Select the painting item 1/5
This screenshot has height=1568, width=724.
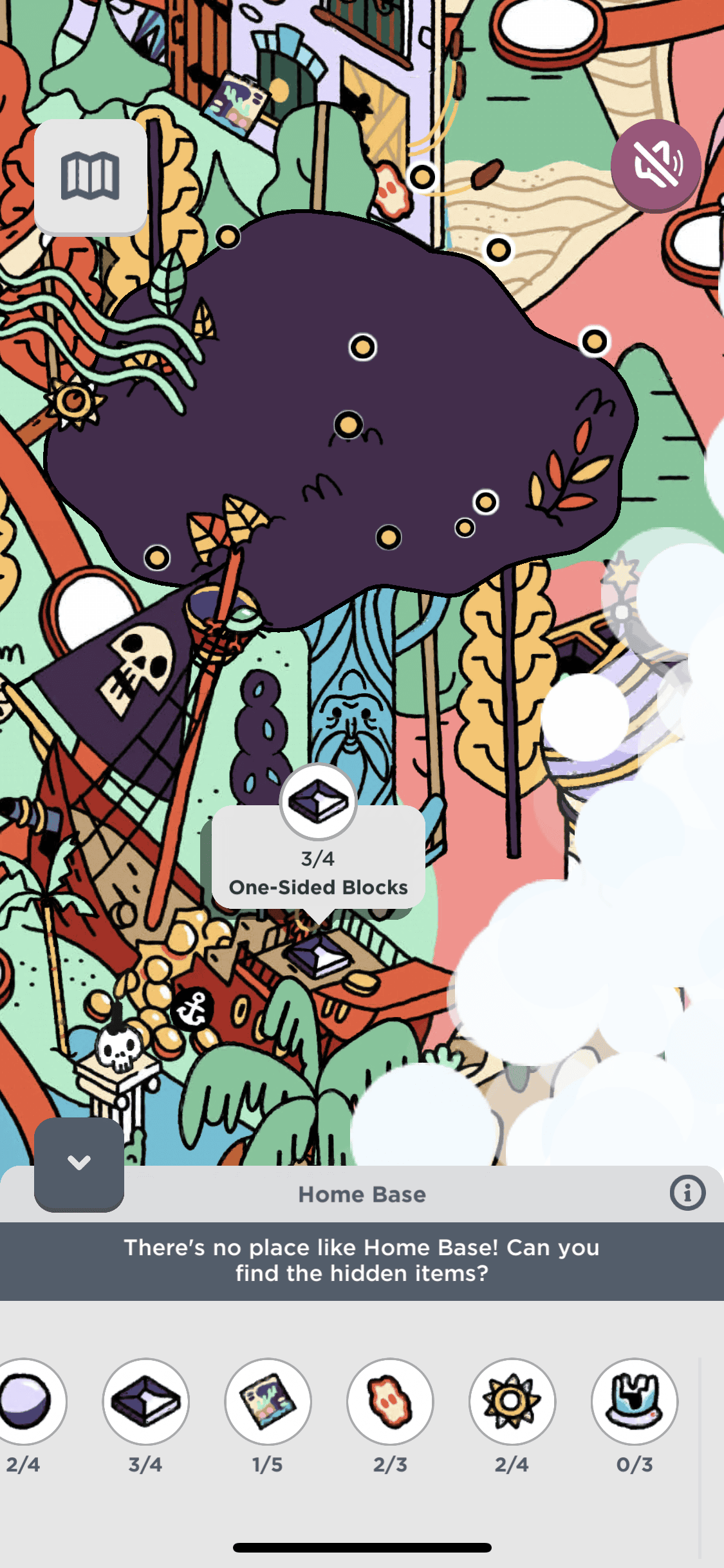point(268,1401)
